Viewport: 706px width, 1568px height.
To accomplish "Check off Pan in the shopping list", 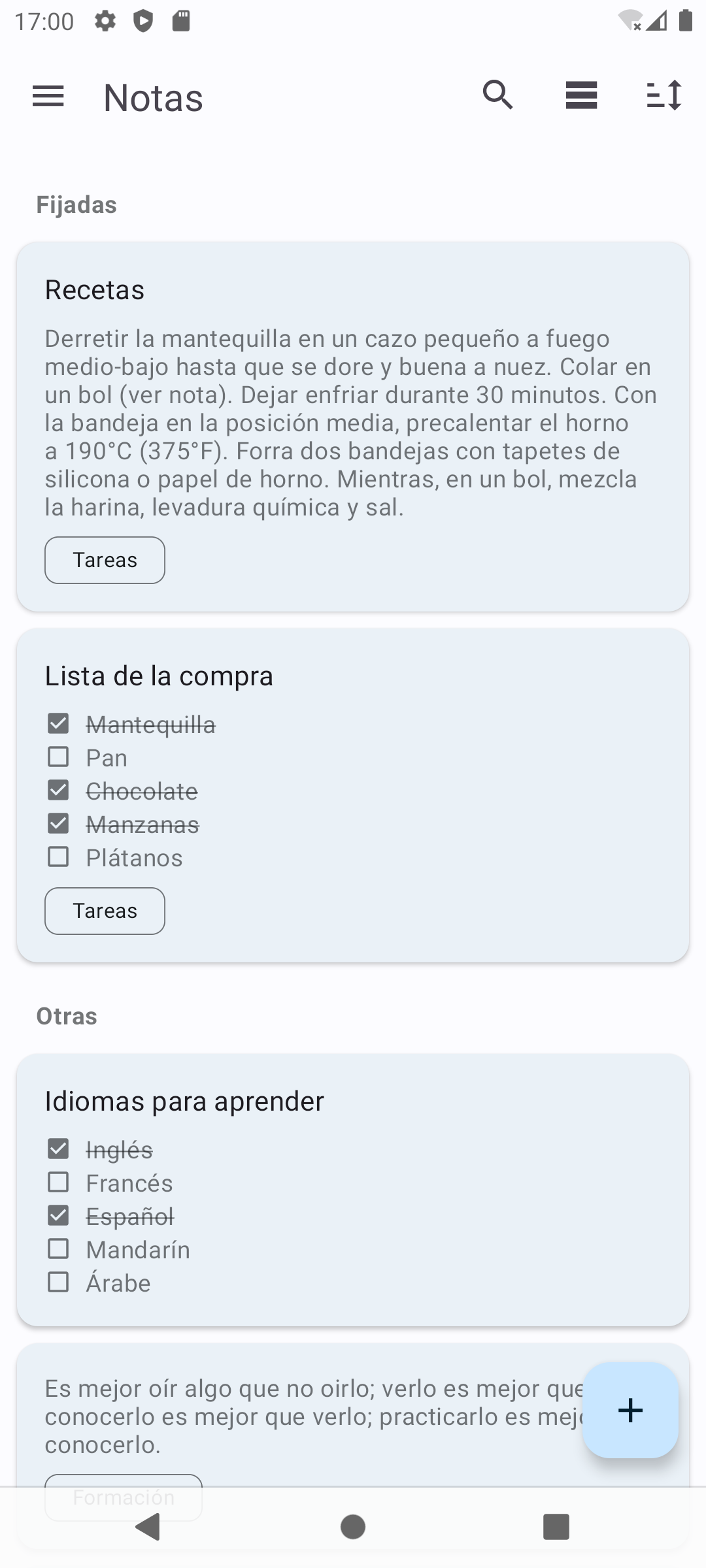I will tap(58, 757).
